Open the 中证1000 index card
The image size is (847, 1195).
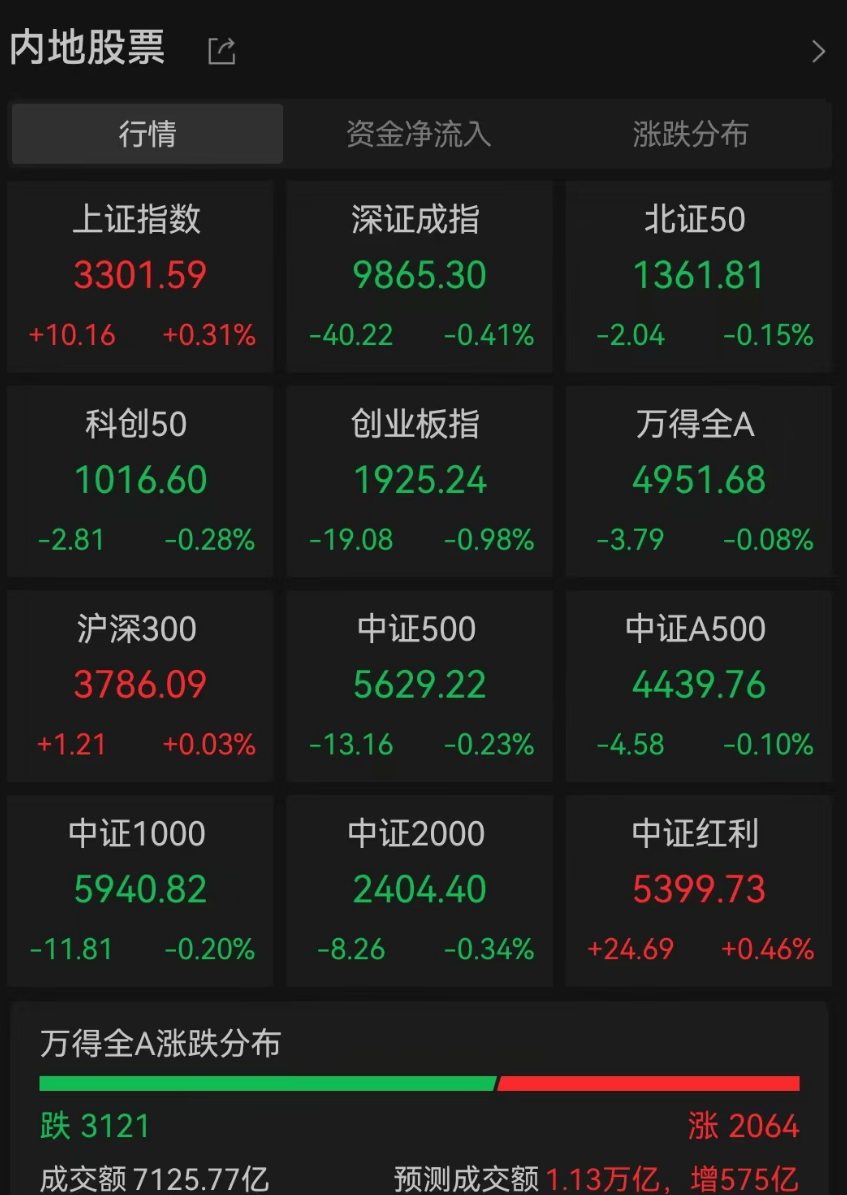139,891
